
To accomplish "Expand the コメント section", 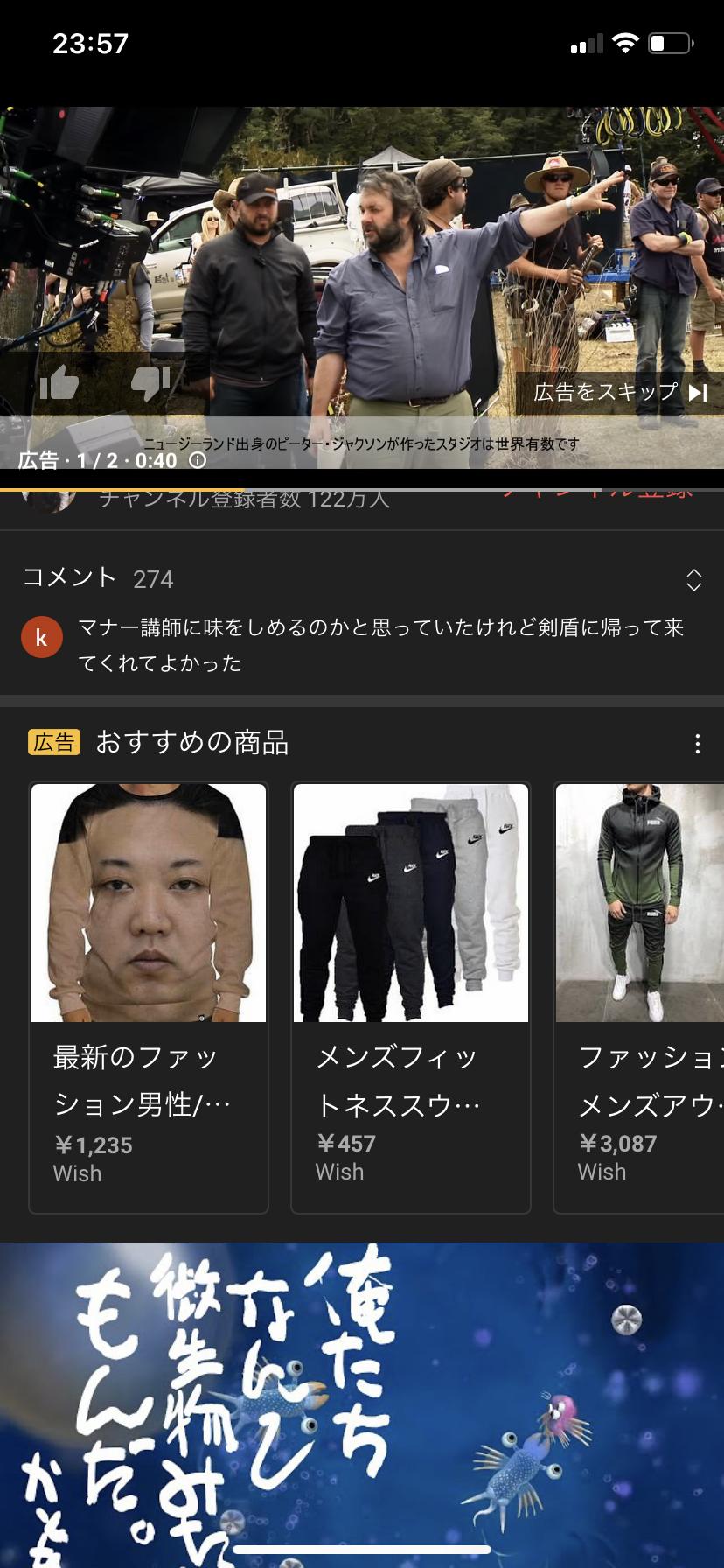I will click(x=693, y=579).
